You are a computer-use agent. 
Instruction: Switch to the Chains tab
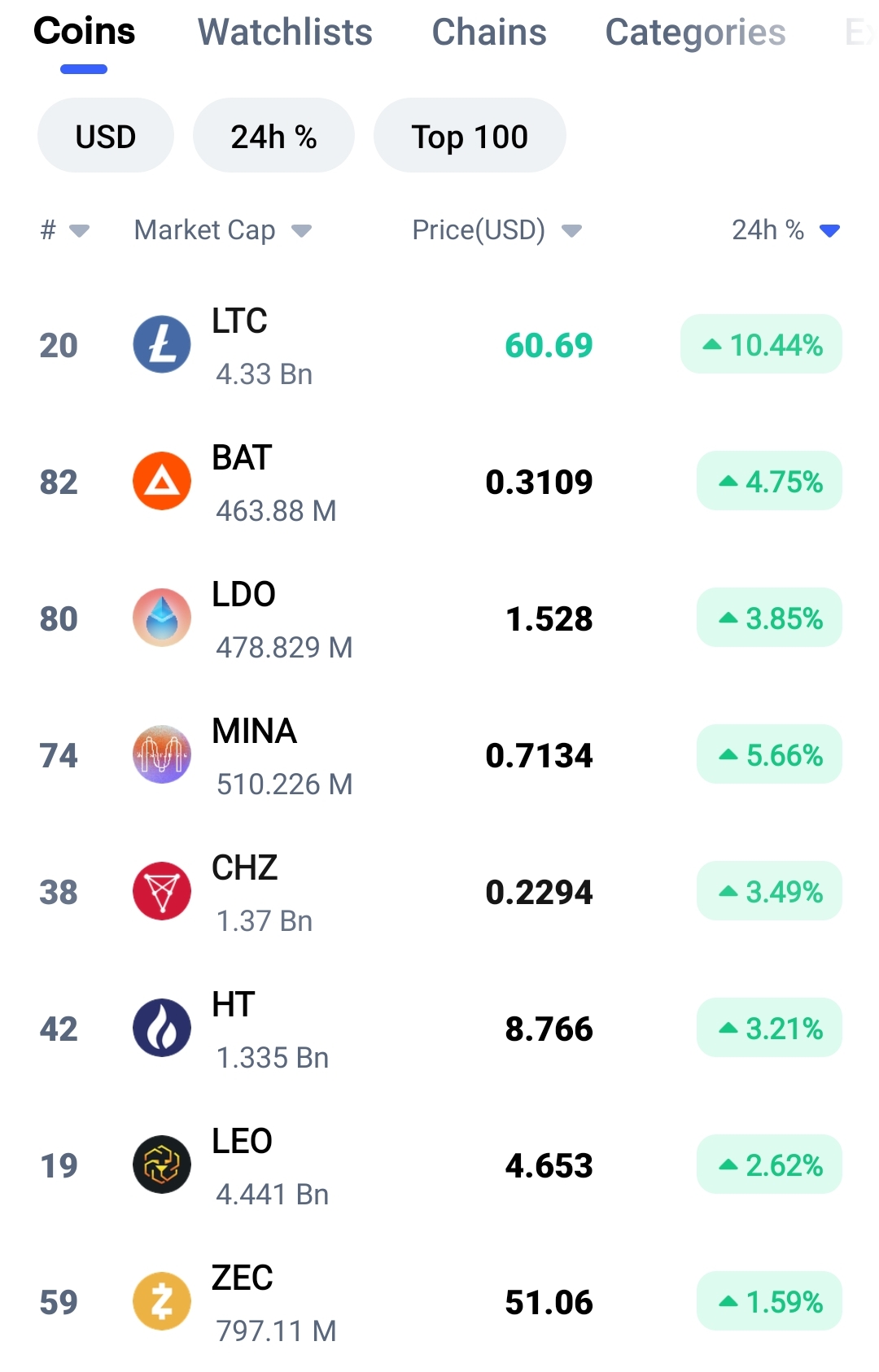489,33
